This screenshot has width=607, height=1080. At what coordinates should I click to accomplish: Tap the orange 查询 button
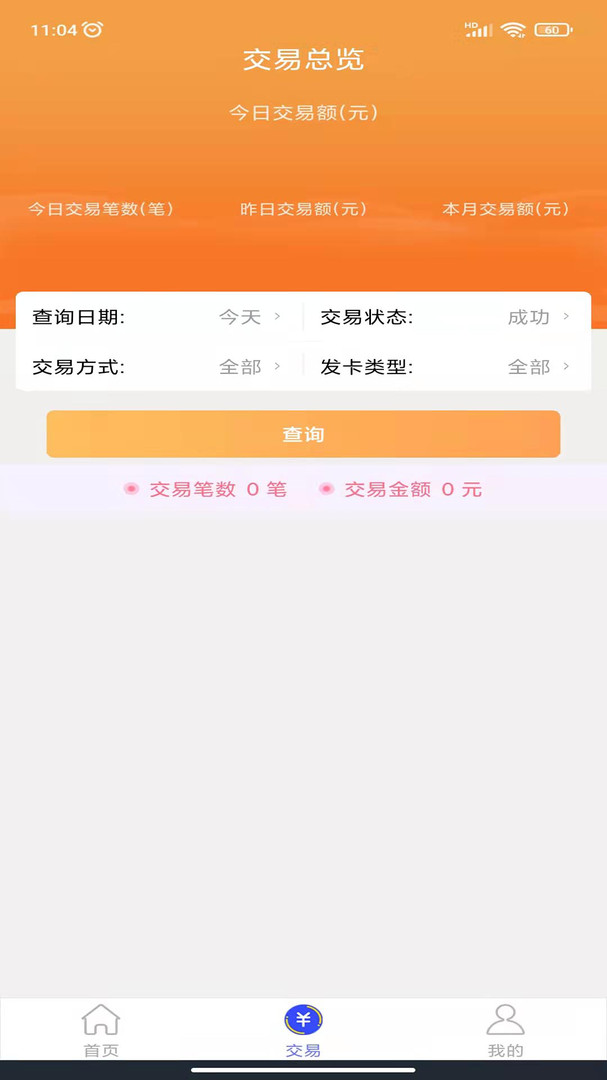coord(303,434)
